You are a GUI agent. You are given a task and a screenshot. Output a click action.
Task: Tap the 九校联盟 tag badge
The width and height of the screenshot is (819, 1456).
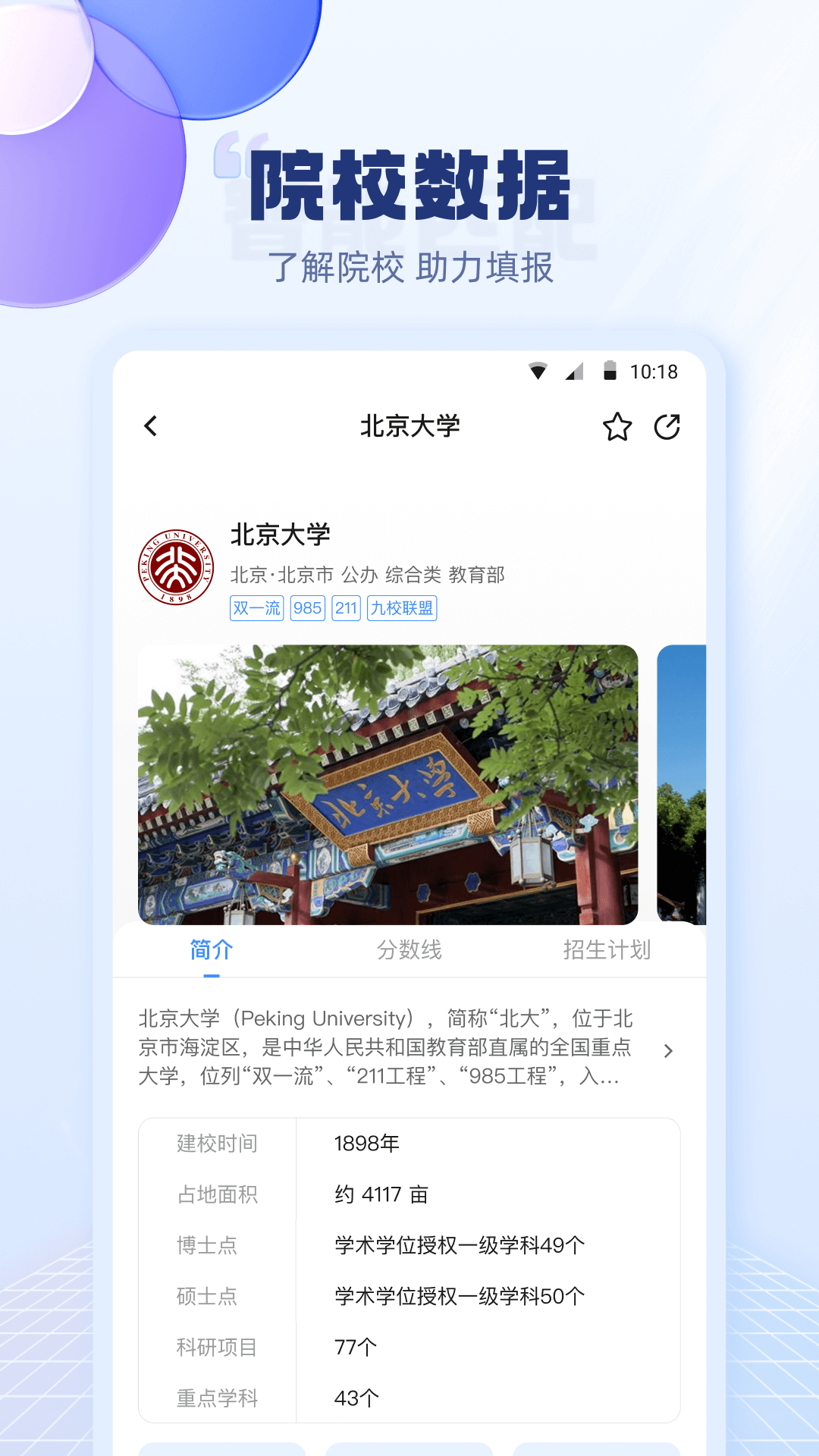pyautogui.click(x=402, y=608)
